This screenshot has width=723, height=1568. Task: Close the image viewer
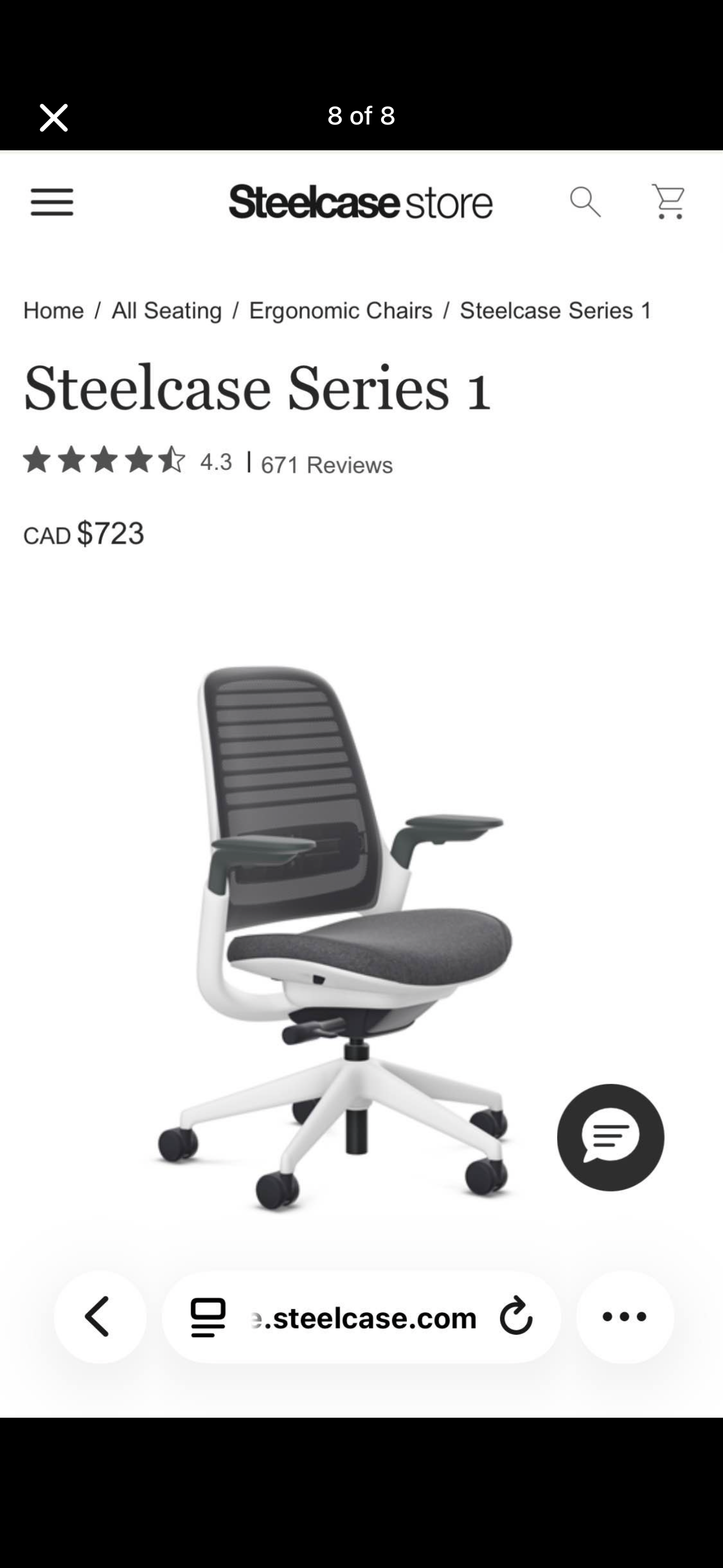tap(54, 117)
